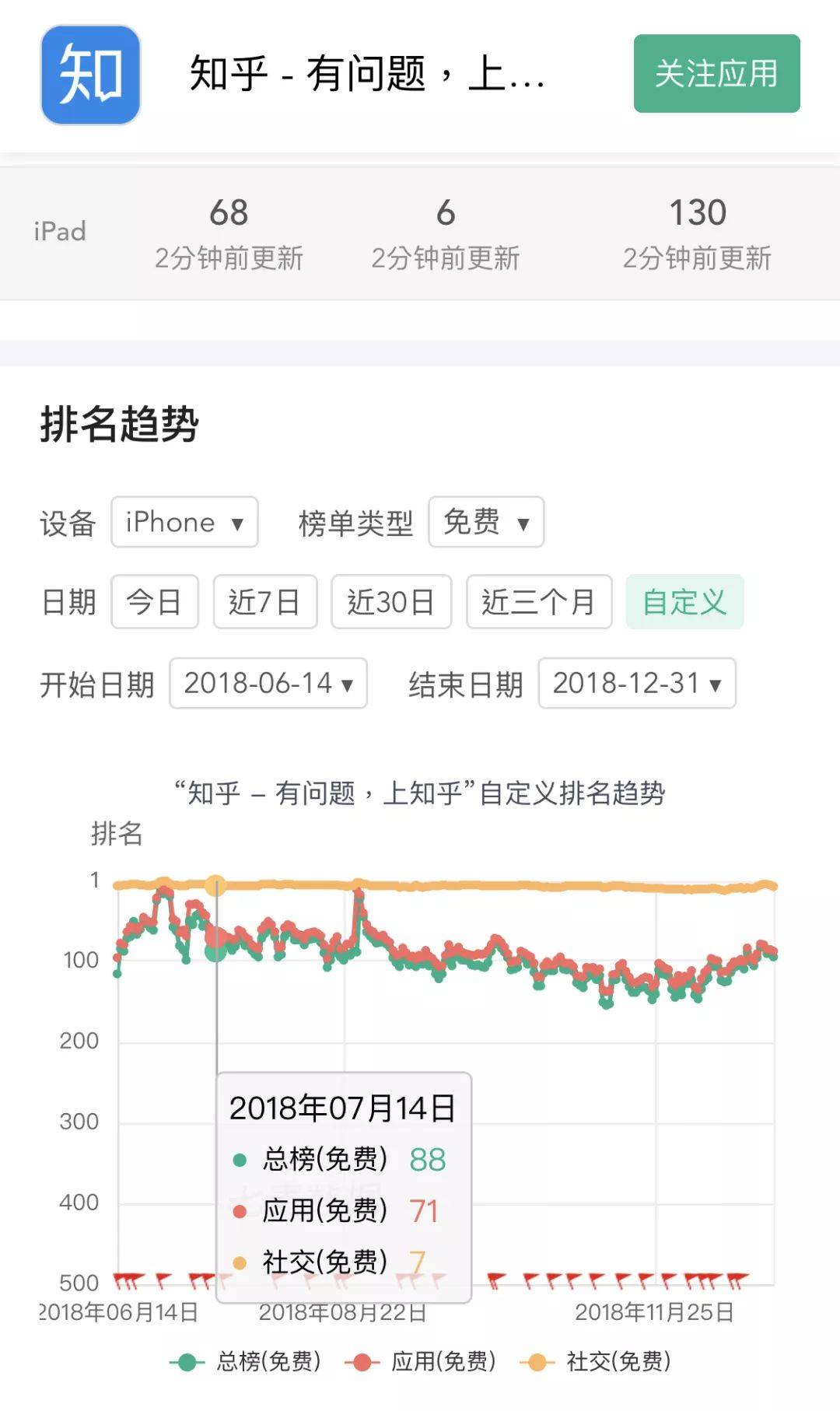
Task: Open the 知乎 app icon
Action: click(90, 75)
